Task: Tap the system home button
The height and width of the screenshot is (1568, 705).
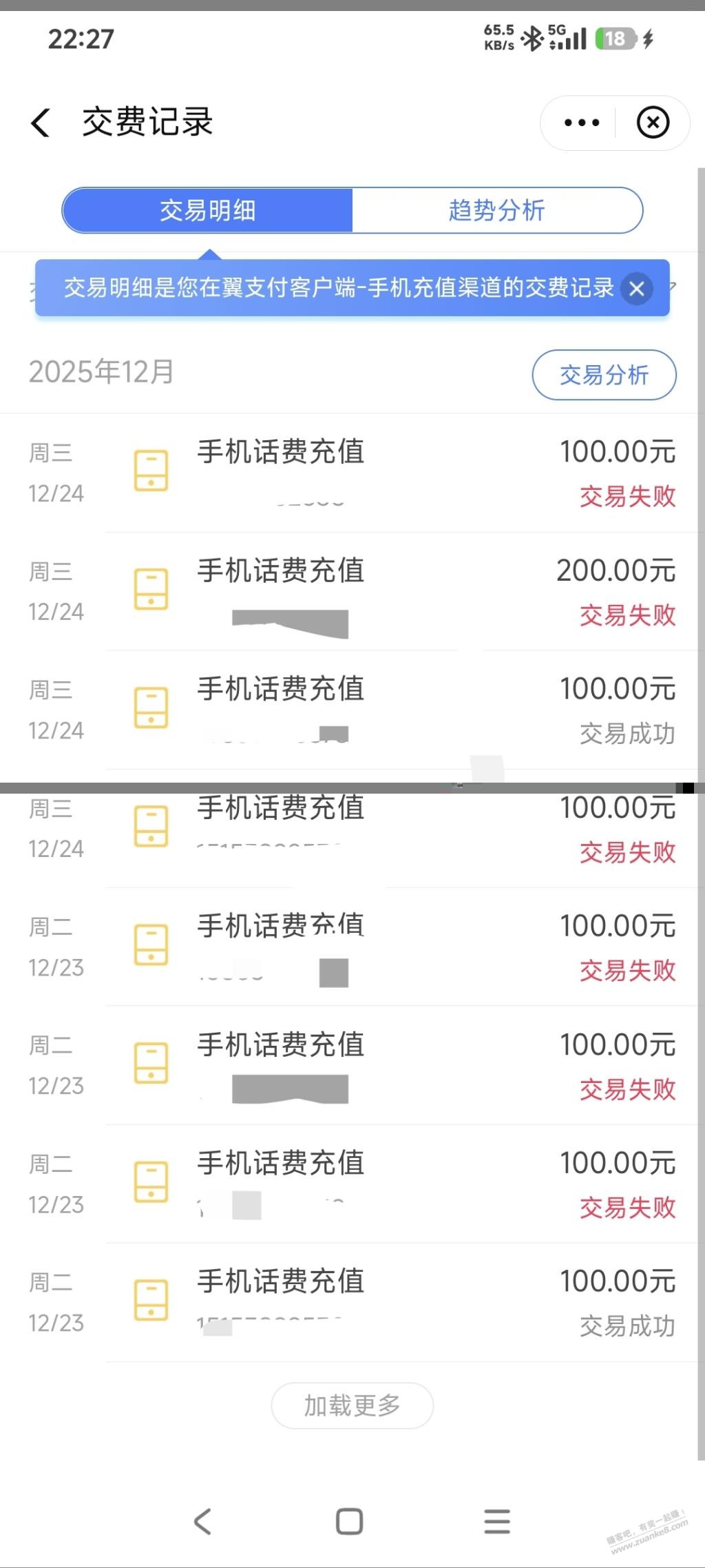Action: (349, 1522)
